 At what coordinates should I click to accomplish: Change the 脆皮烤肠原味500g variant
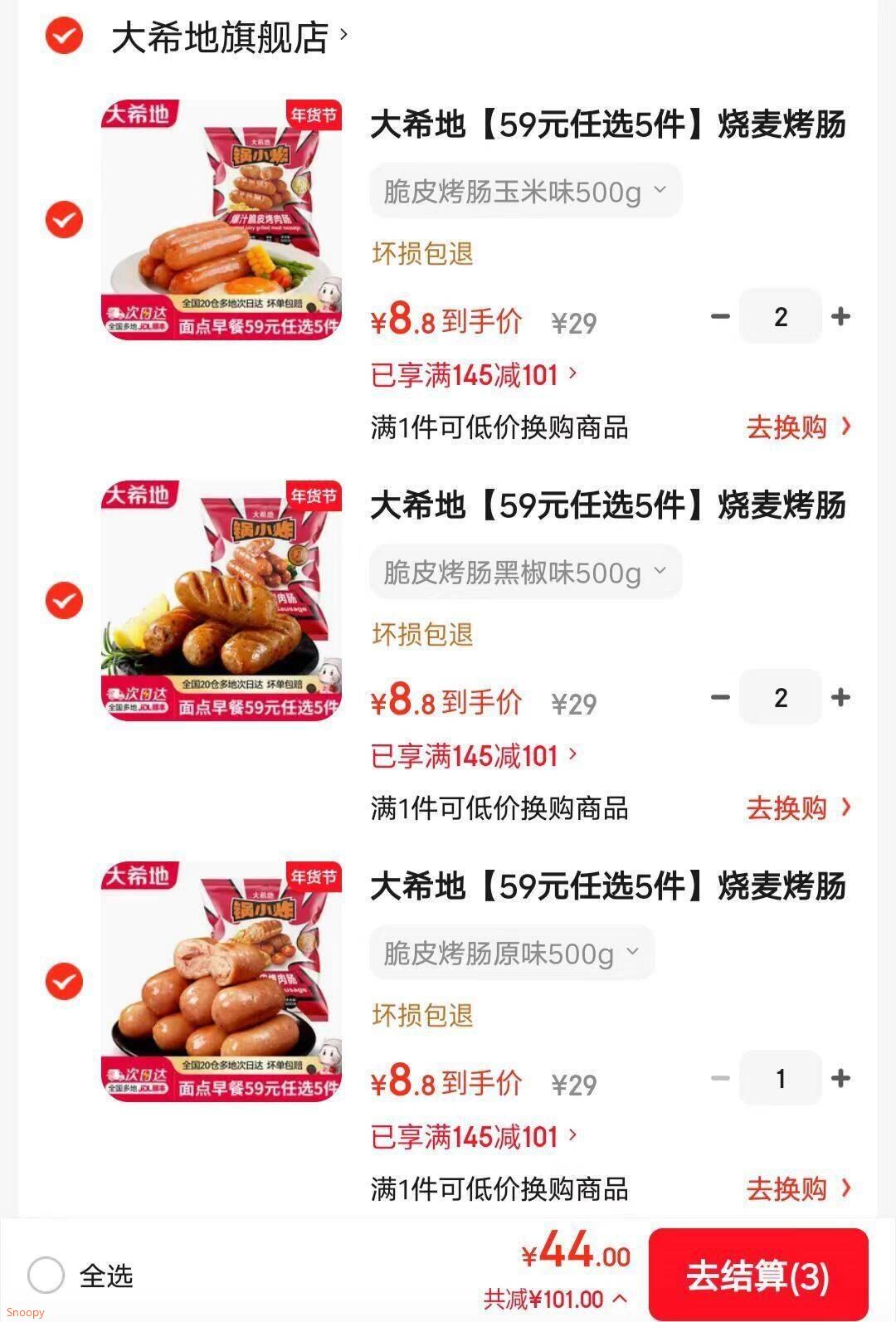click(511, 953)
